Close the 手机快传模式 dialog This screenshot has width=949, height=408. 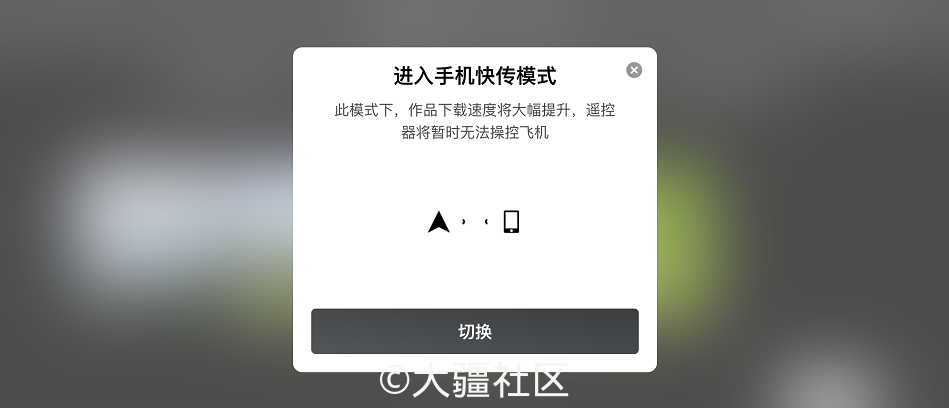coord(634,70)
